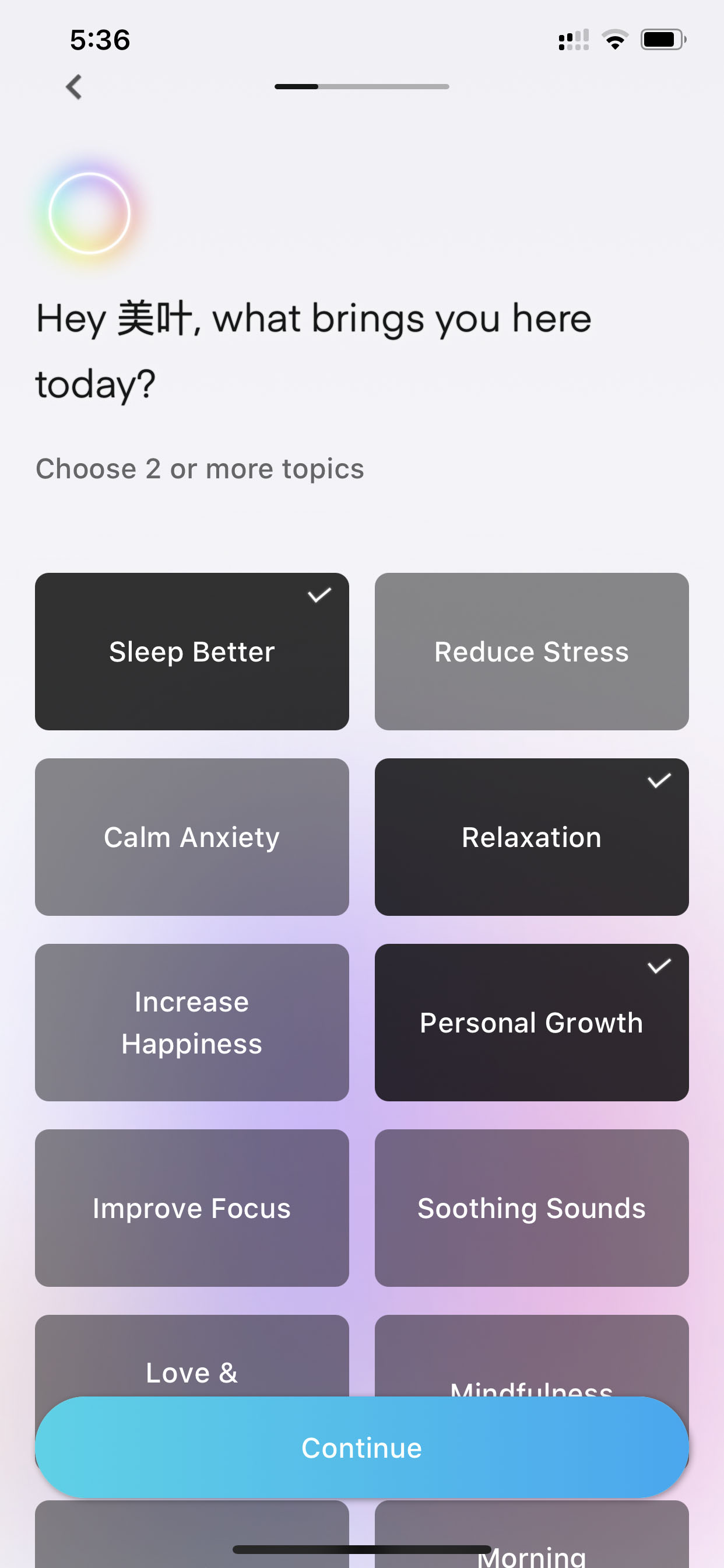This screenshot has height=1568, width=724.
Task: Deselect the Personal Growth topic
Action: pos(532,1023)
